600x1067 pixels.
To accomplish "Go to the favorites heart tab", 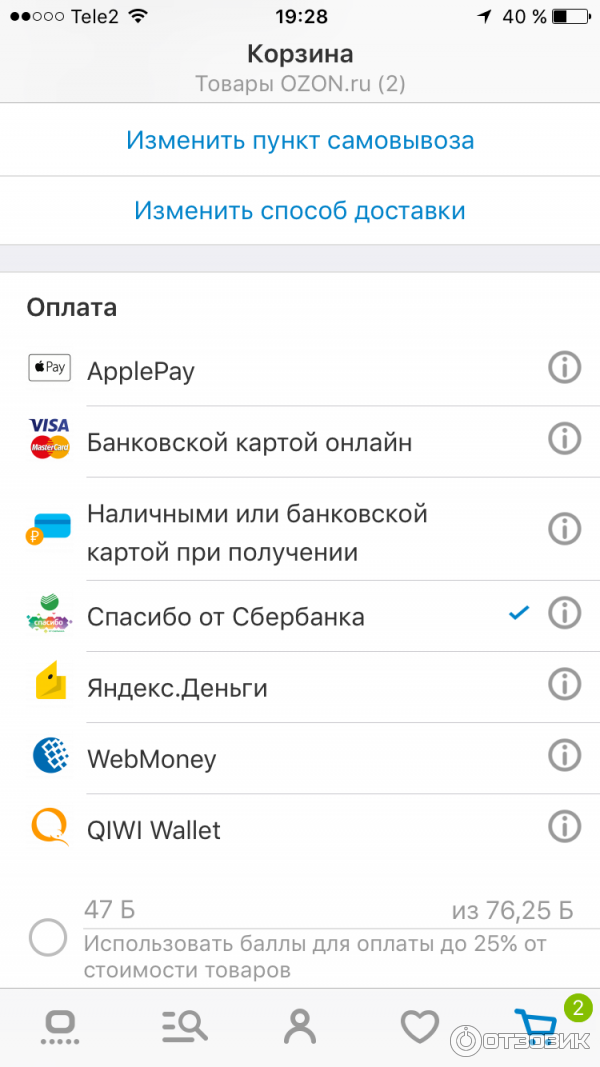I will (x=419, y=1026).
